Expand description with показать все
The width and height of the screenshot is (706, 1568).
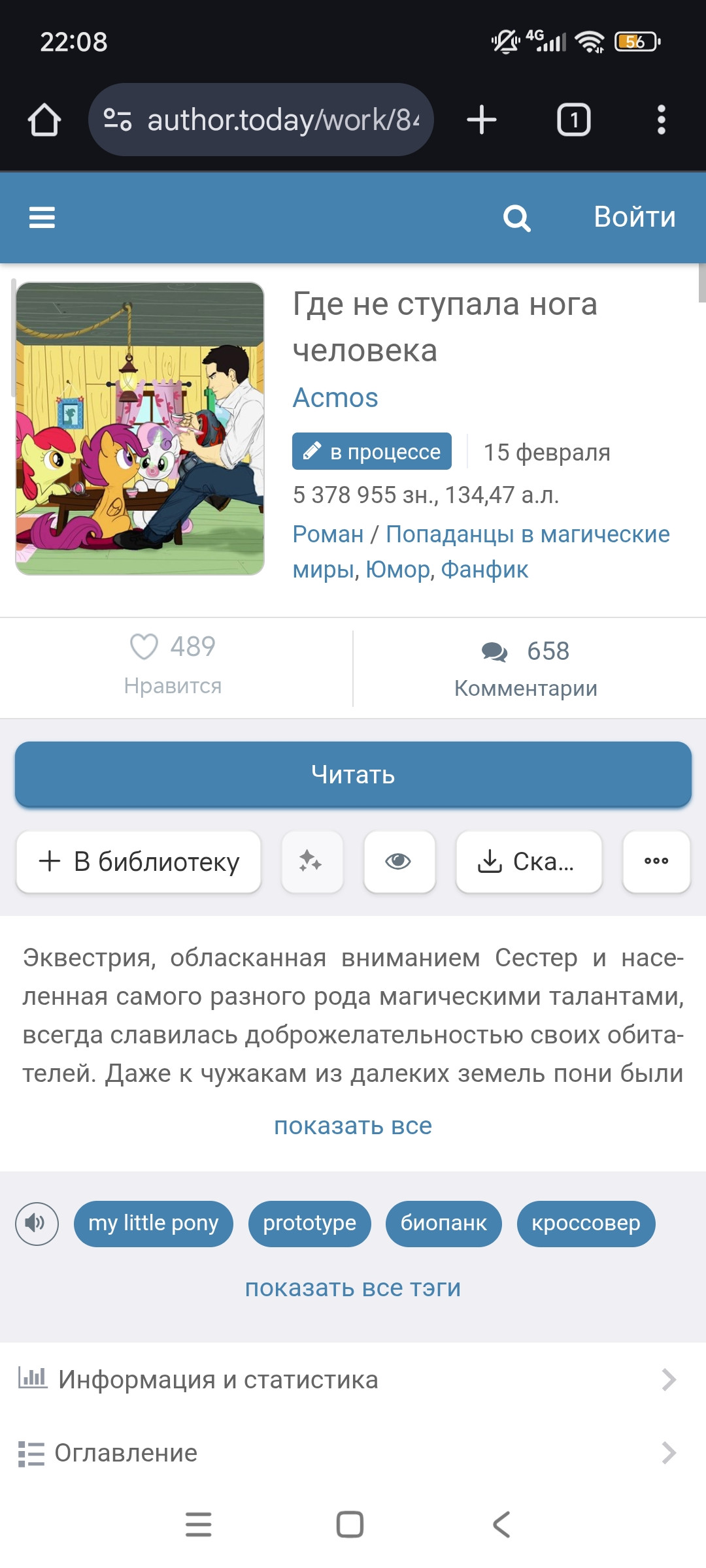coord(353,1126)
